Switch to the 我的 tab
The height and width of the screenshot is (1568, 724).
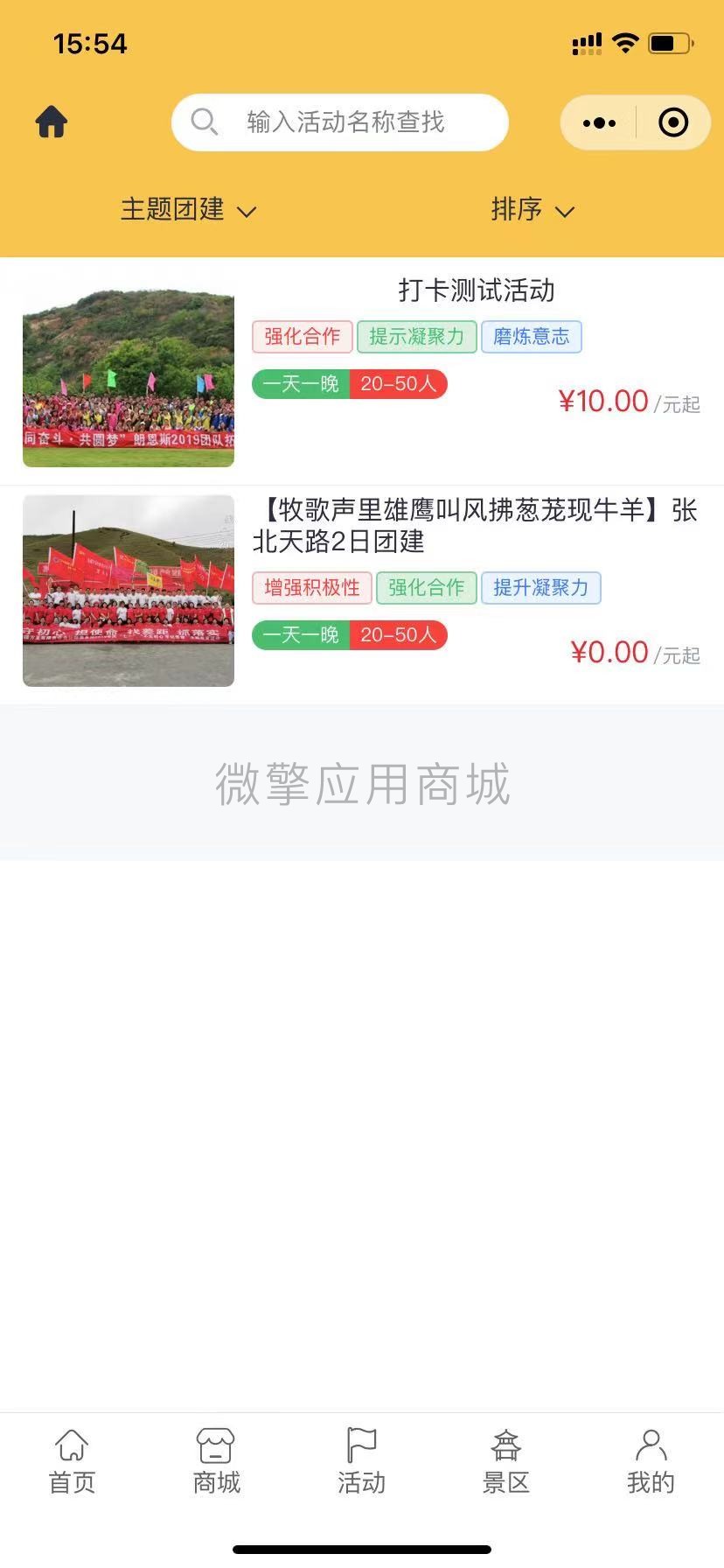pos(651,1462)
